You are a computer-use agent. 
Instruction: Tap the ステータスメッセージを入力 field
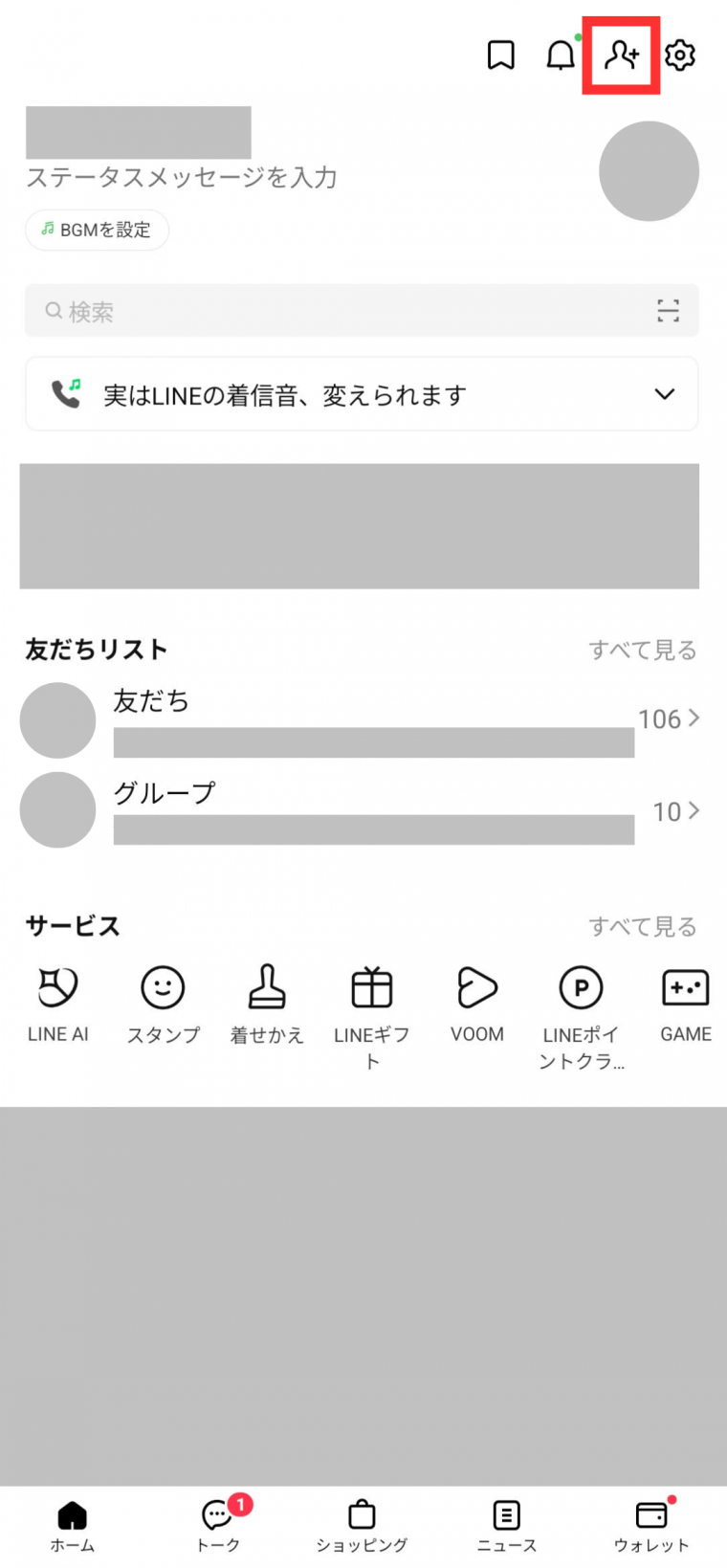(182, 177)
